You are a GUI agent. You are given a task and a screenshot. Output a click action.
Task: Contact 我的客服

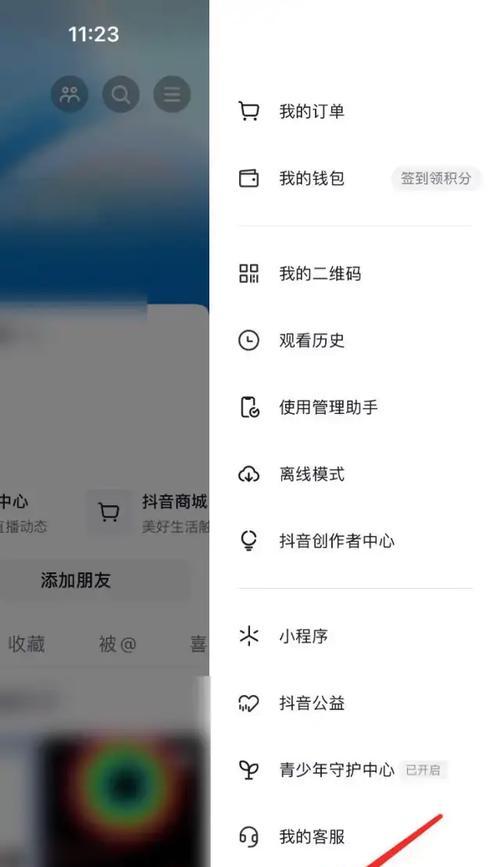[x=355, y=837]
